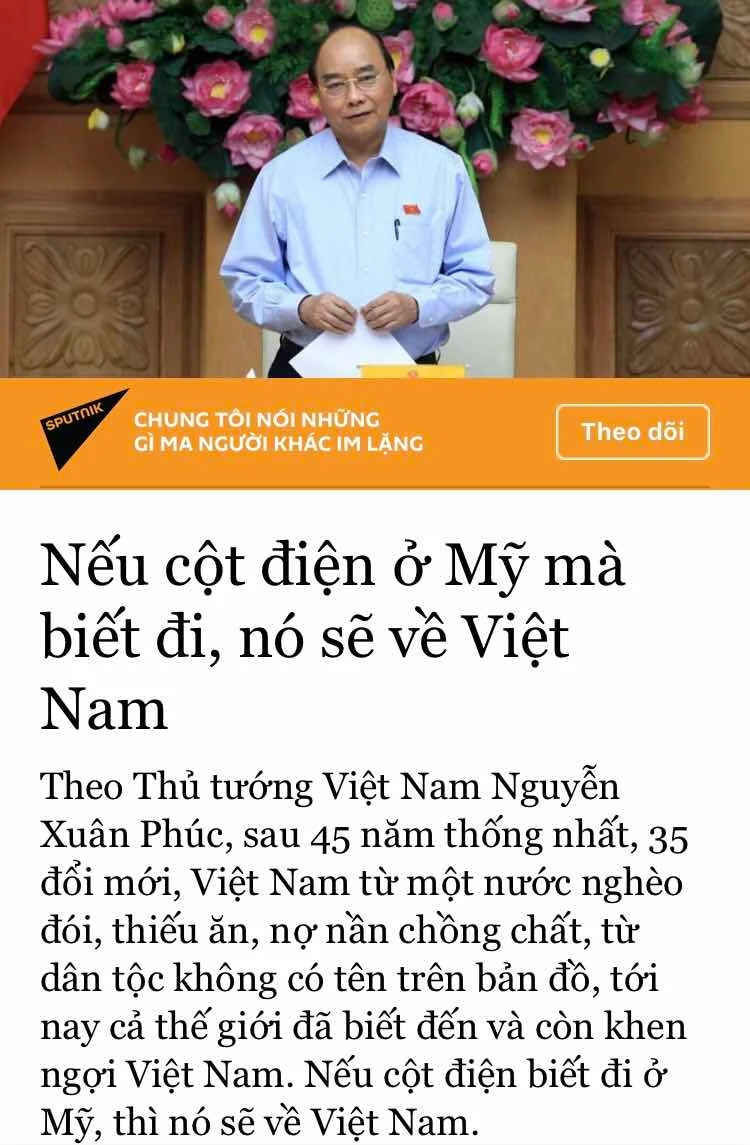Viewport: 750px width, 1145px height.
Task: Follow Sputnik with the Theo dõi button
Action: (632, 432)
